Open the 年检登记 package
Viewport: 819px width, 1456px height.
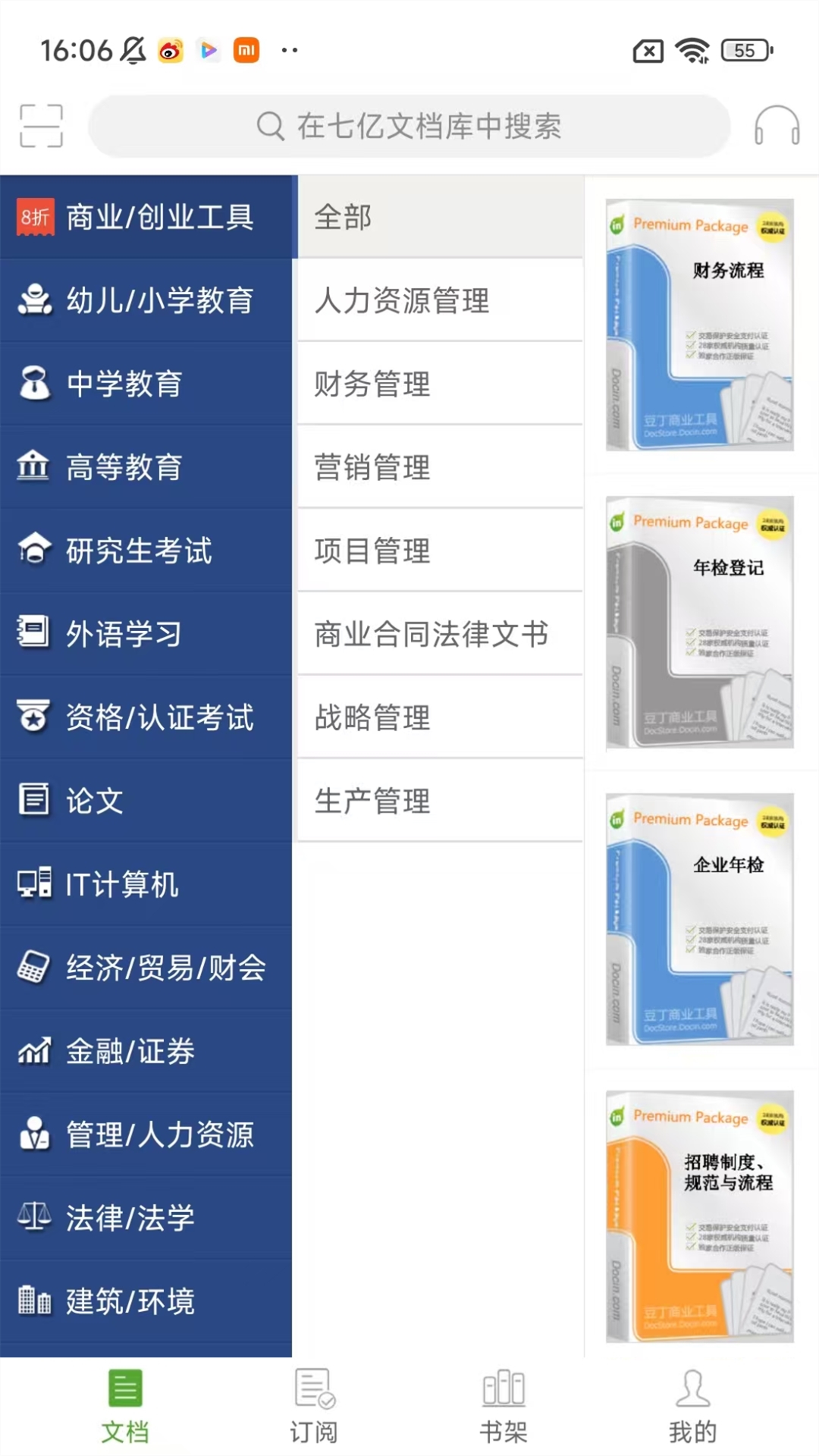[x=700, y=622]
